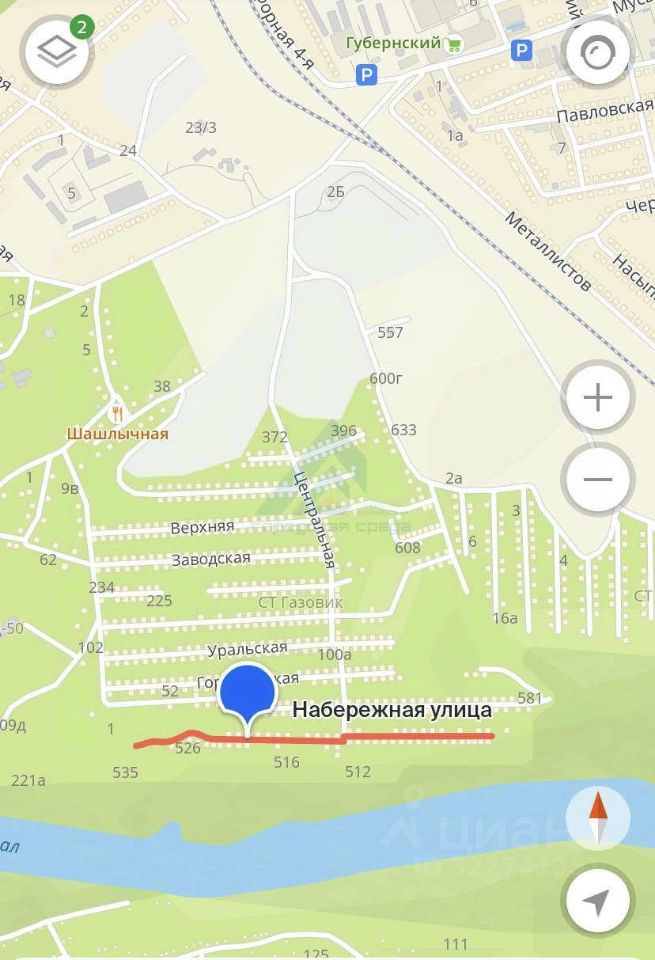Tap the round icon in the top-right corner
The image size is (655, 960).
(x=598, y=53)
